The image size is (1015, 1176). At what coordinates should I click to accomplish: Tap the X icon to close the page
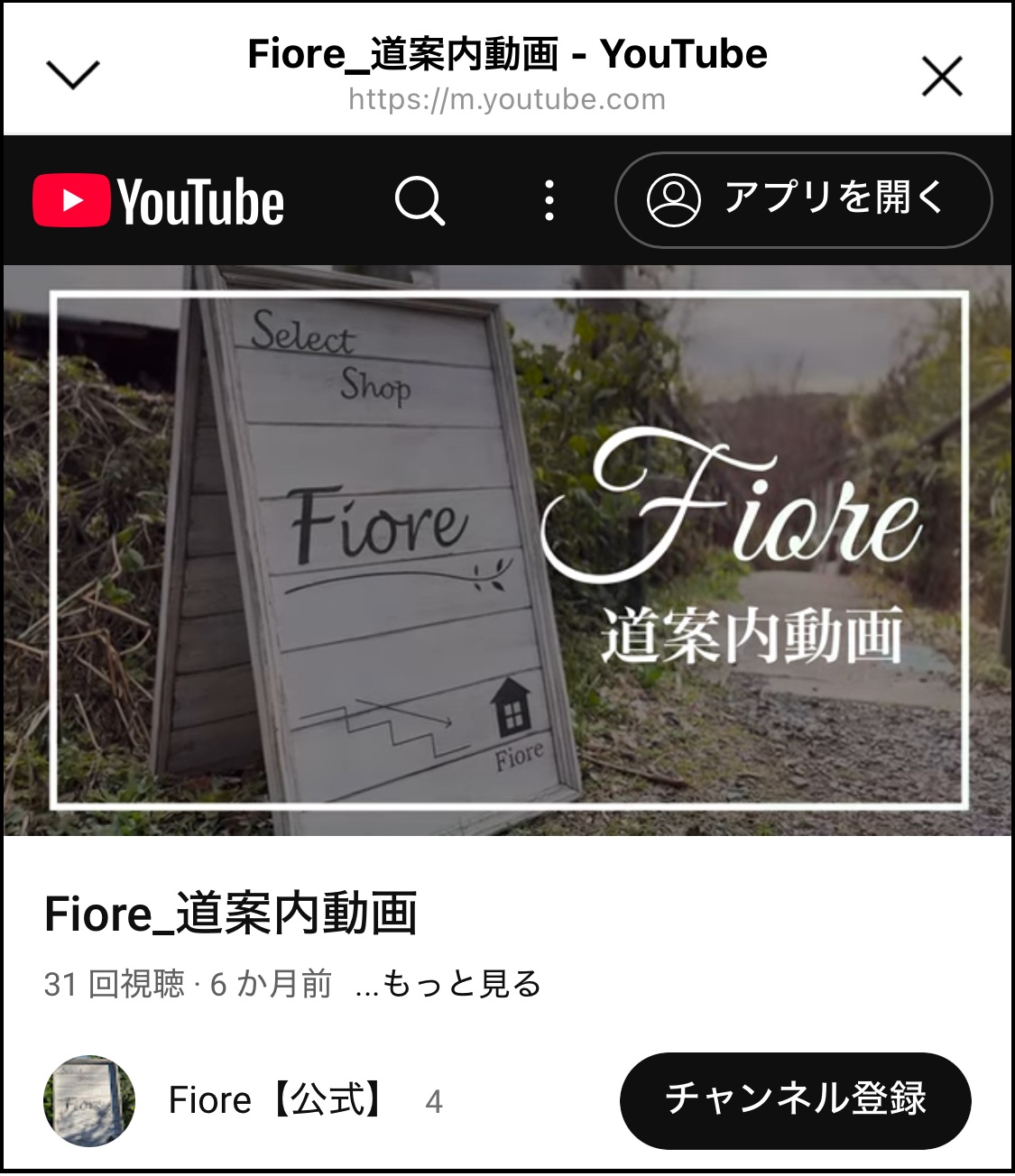pos(944,76)
